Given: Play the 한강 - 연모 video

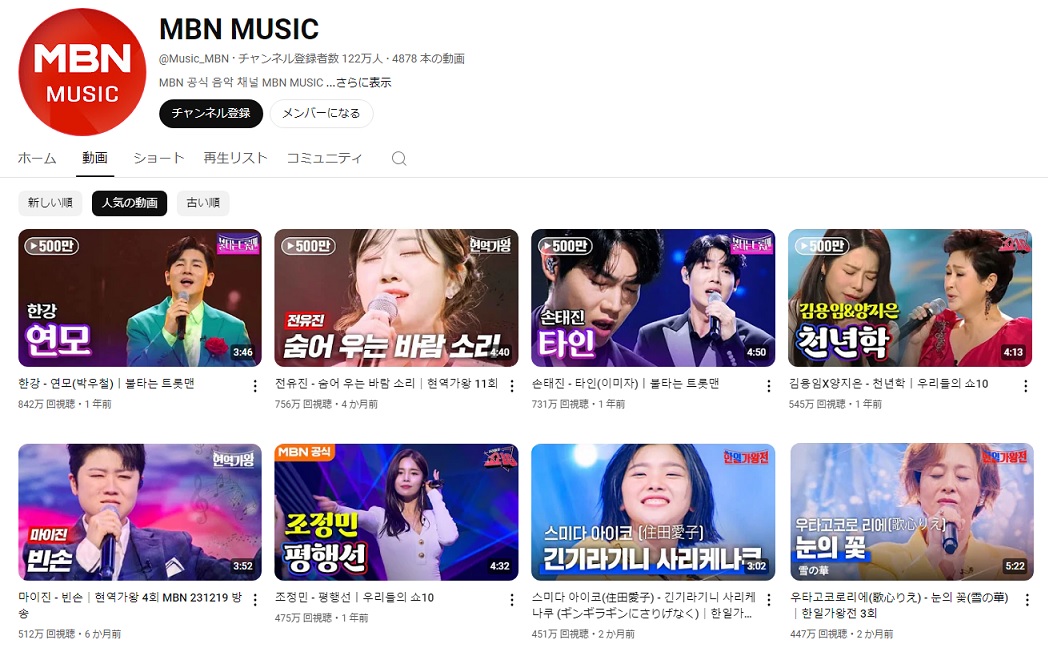Looking at the screenshot, I should [x=140, y=298].
